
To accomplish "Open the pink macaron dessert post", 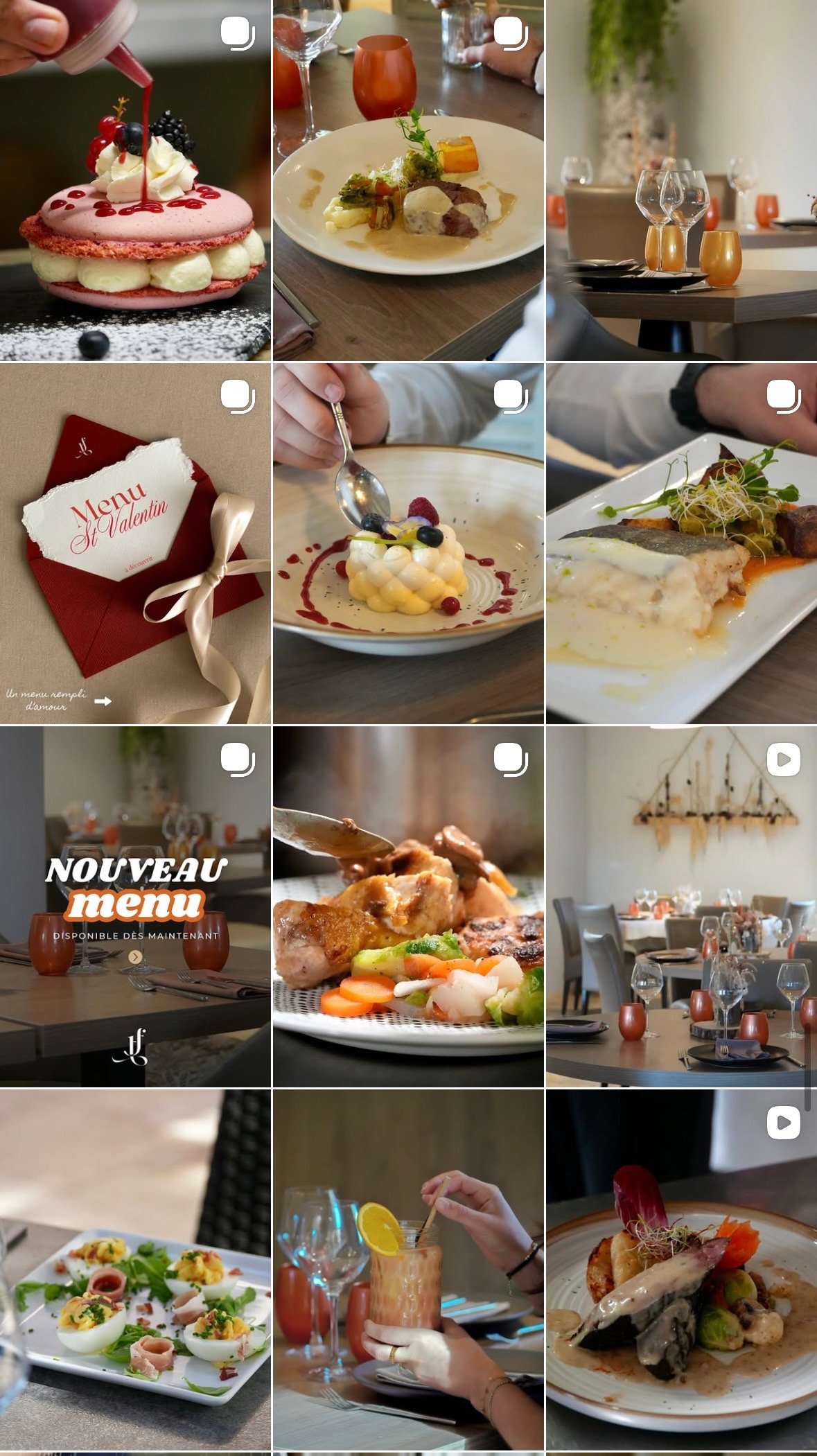I will tap(135, 180).
